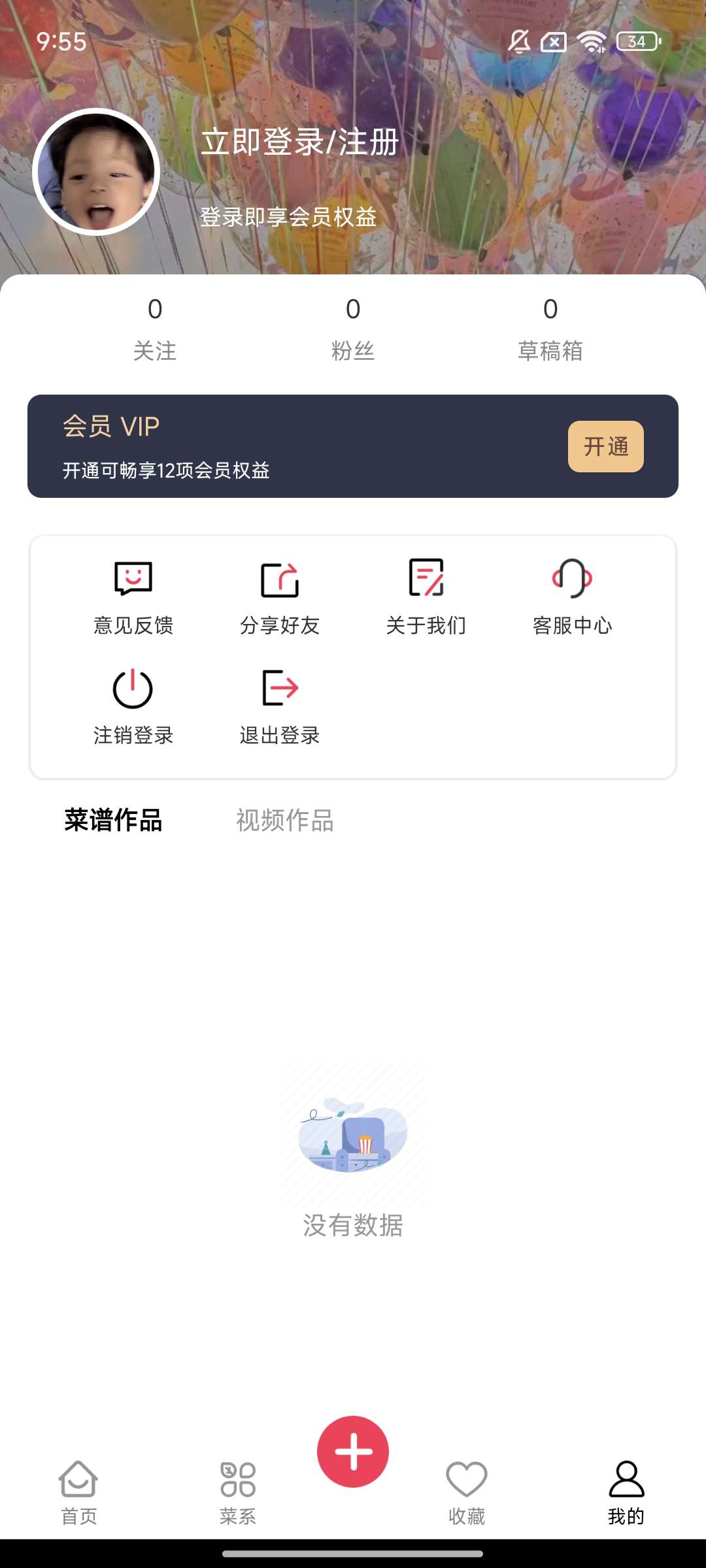Open 关于我们 about page
The width and height of the screenshot is (706, 1568).
426,596
